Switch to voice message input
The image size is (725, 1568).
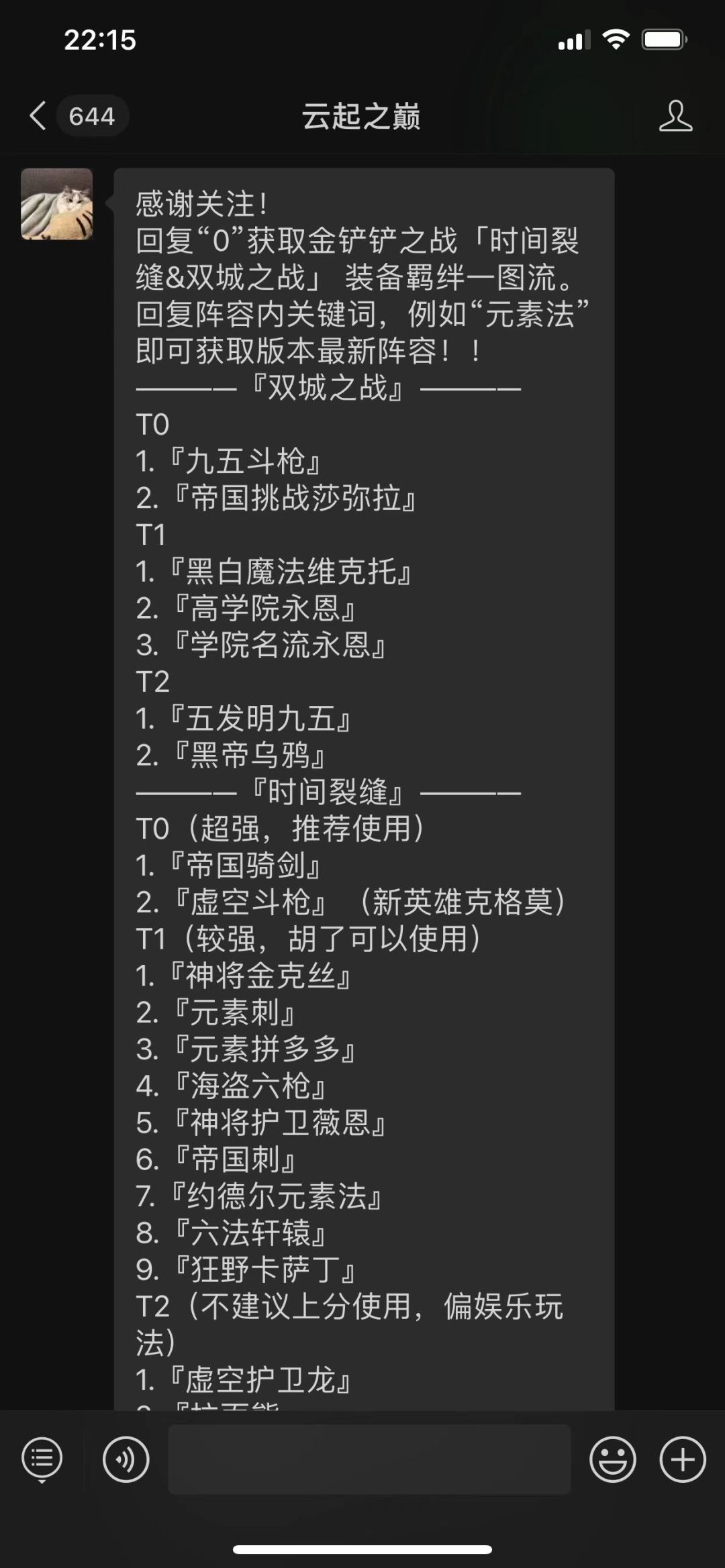[x=126, y=1459]
